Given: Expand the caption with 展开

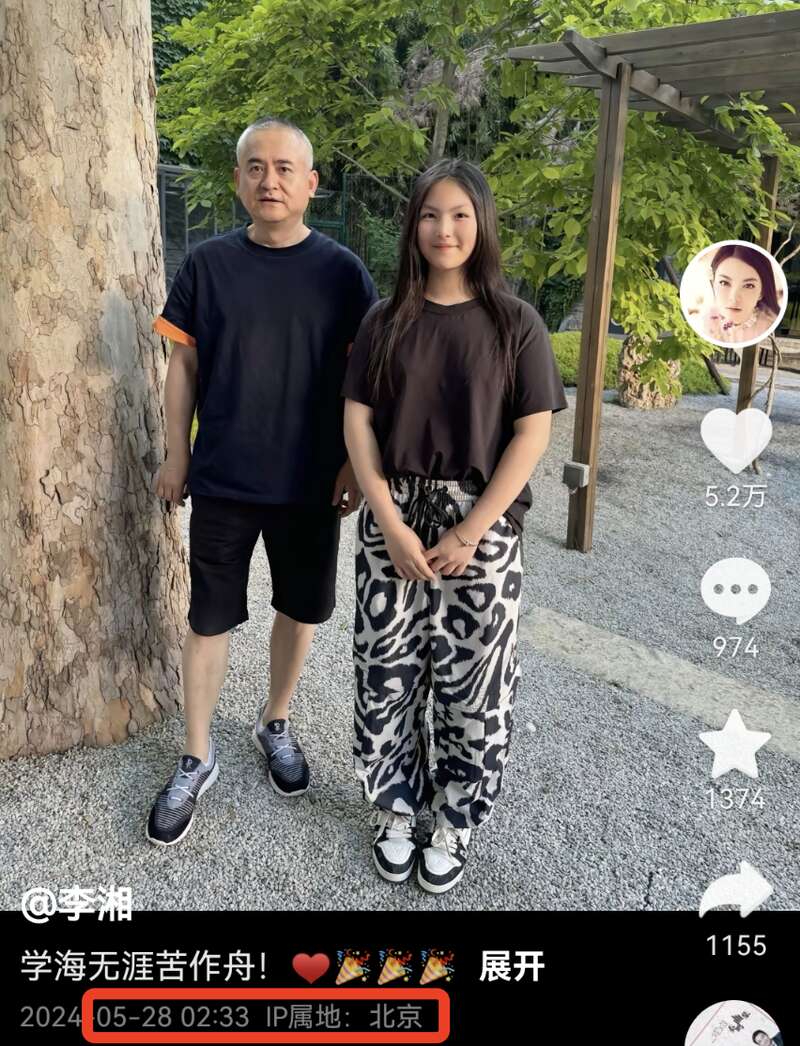Looking at the screenshot, I should (512, 966).
